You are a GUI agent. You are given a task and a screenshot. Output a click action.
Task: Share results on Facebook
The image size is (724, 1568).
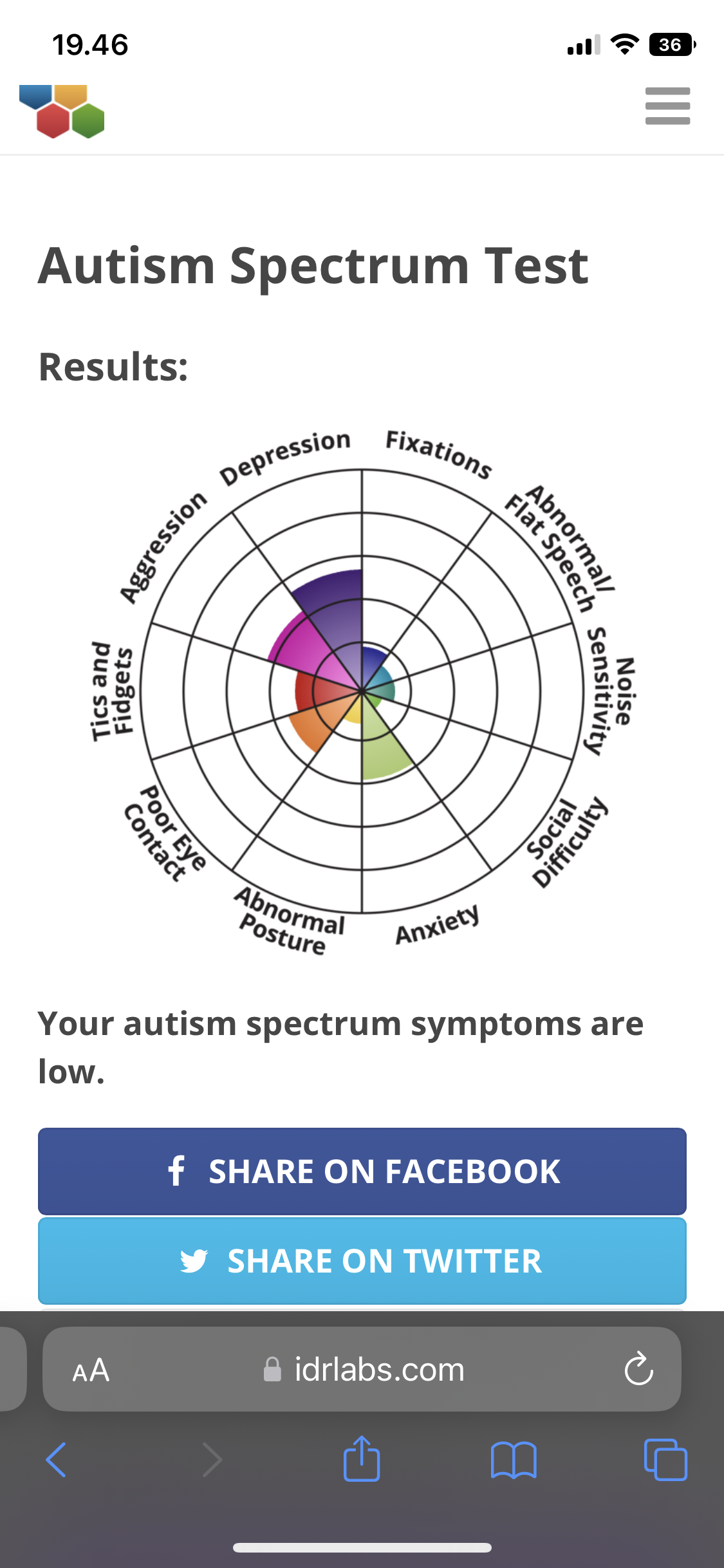[362, 1171]
